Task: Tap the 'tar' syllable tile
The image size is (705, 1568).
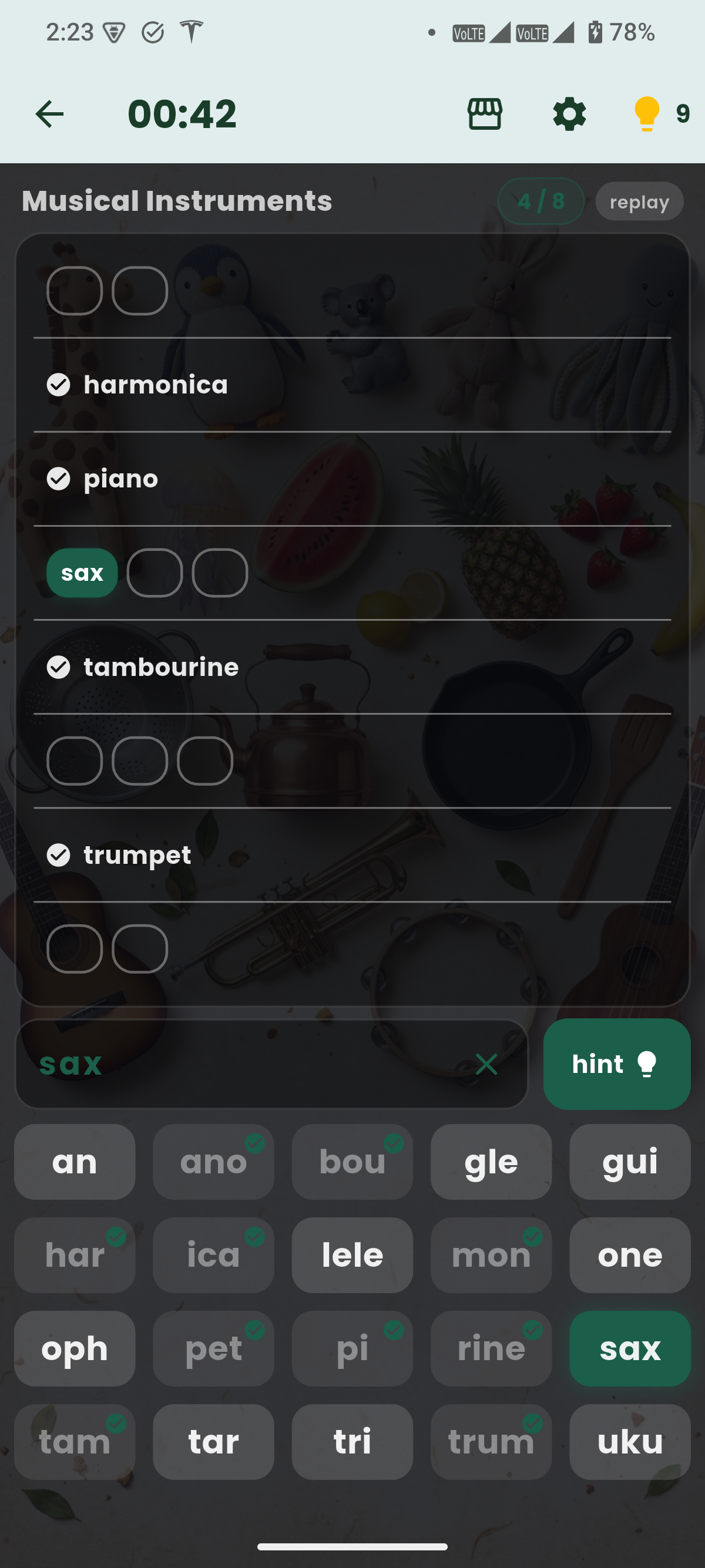Action: coord(213,1441)
